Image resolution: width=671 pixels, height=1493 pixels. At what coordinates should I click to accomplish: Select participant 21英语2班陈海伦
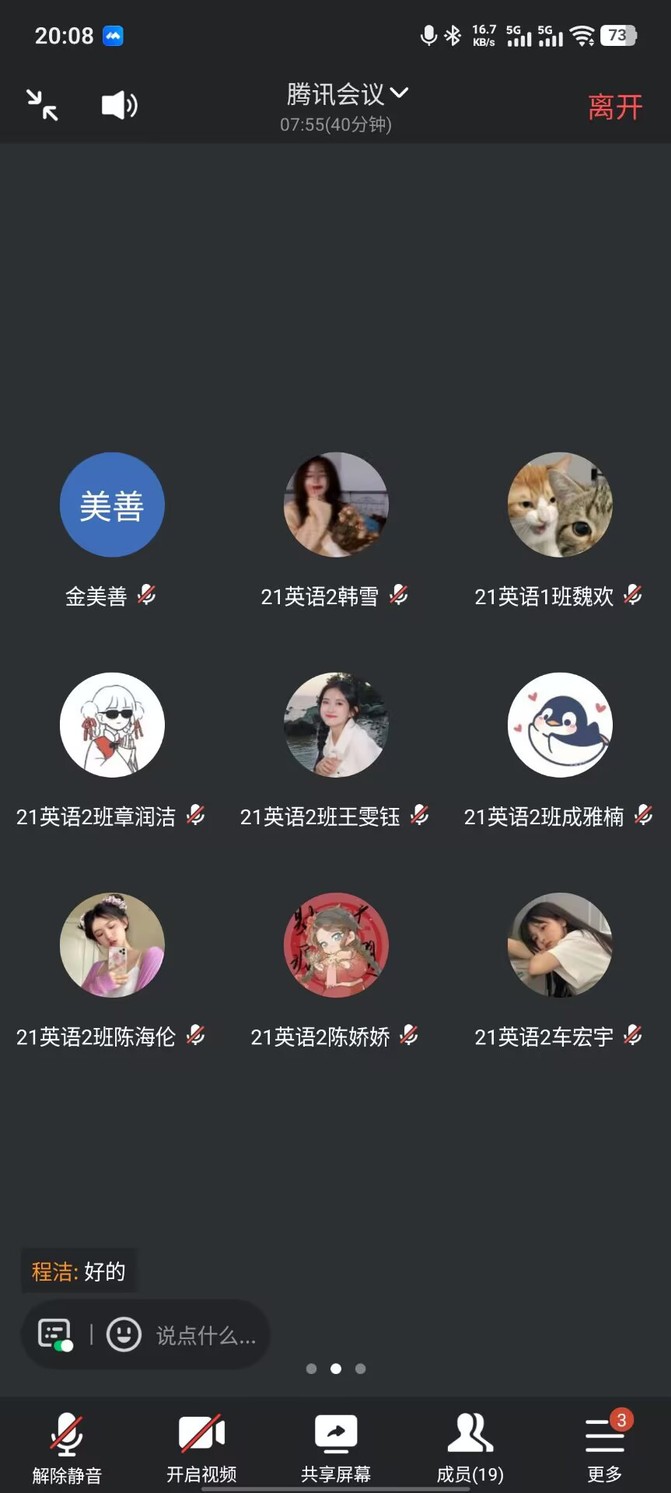(112, 945)
